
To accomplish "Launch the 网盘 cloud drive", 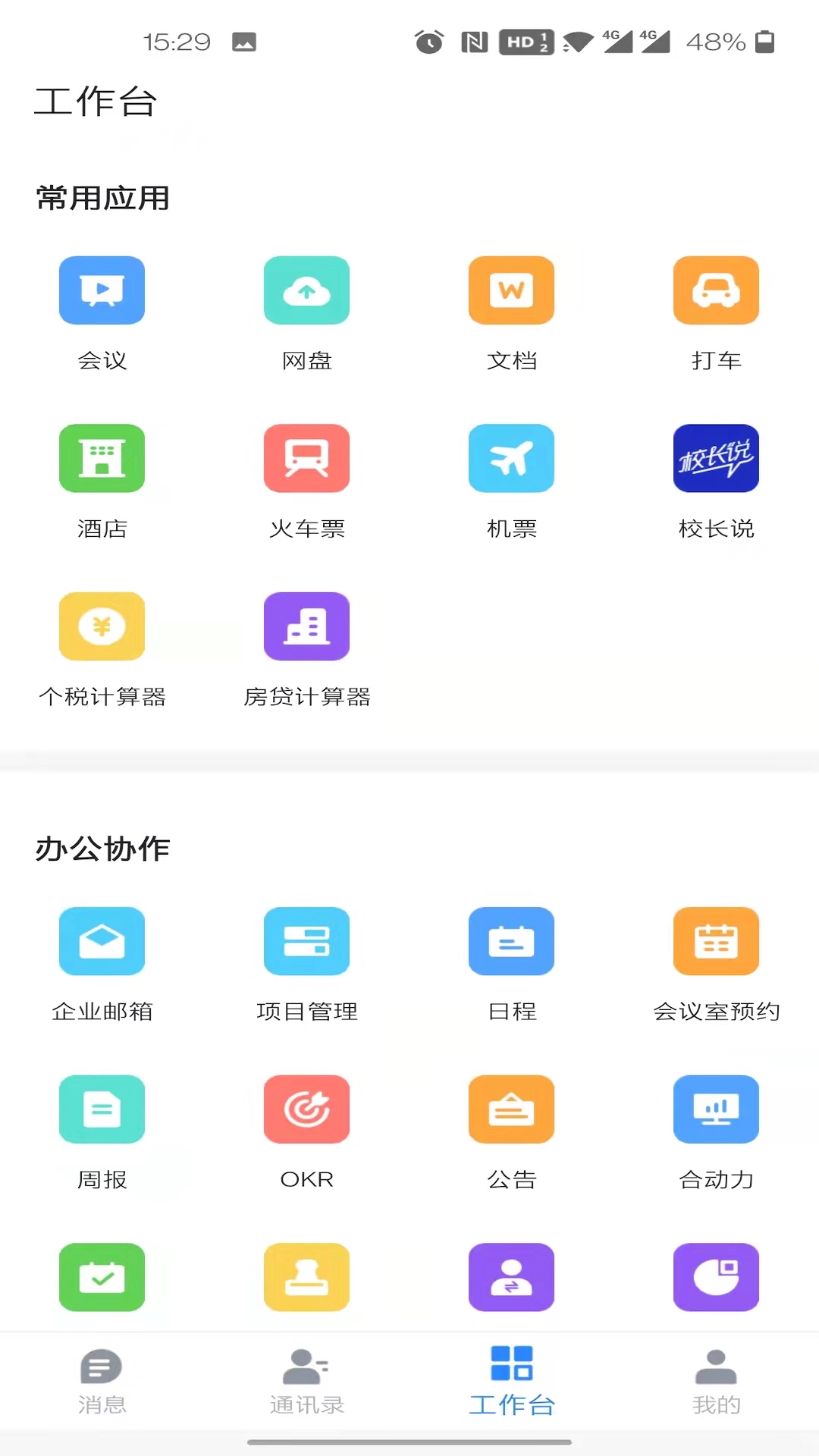I will [x=306, y=290].
